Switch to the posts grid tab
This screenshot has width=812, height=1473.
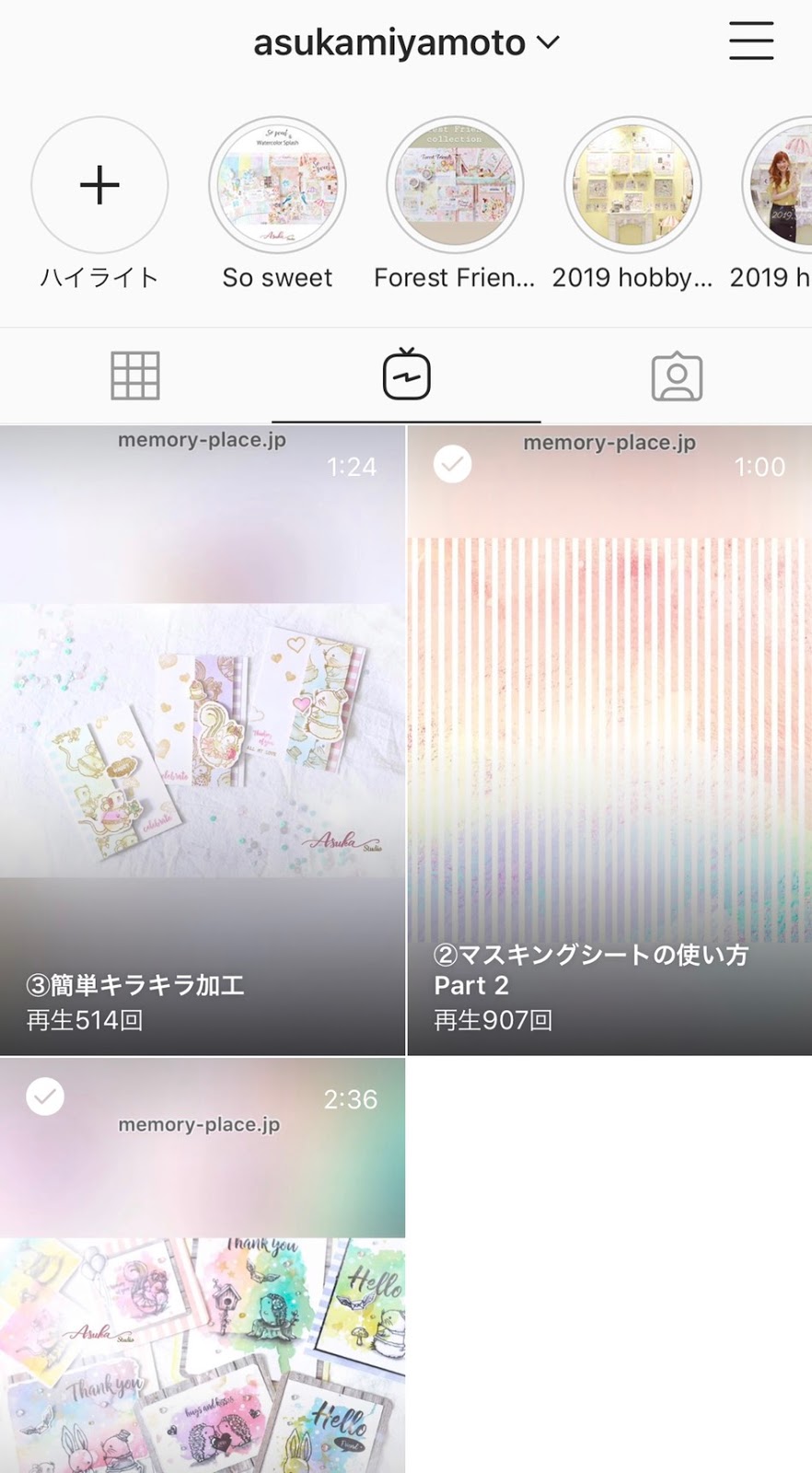point(135,376)
